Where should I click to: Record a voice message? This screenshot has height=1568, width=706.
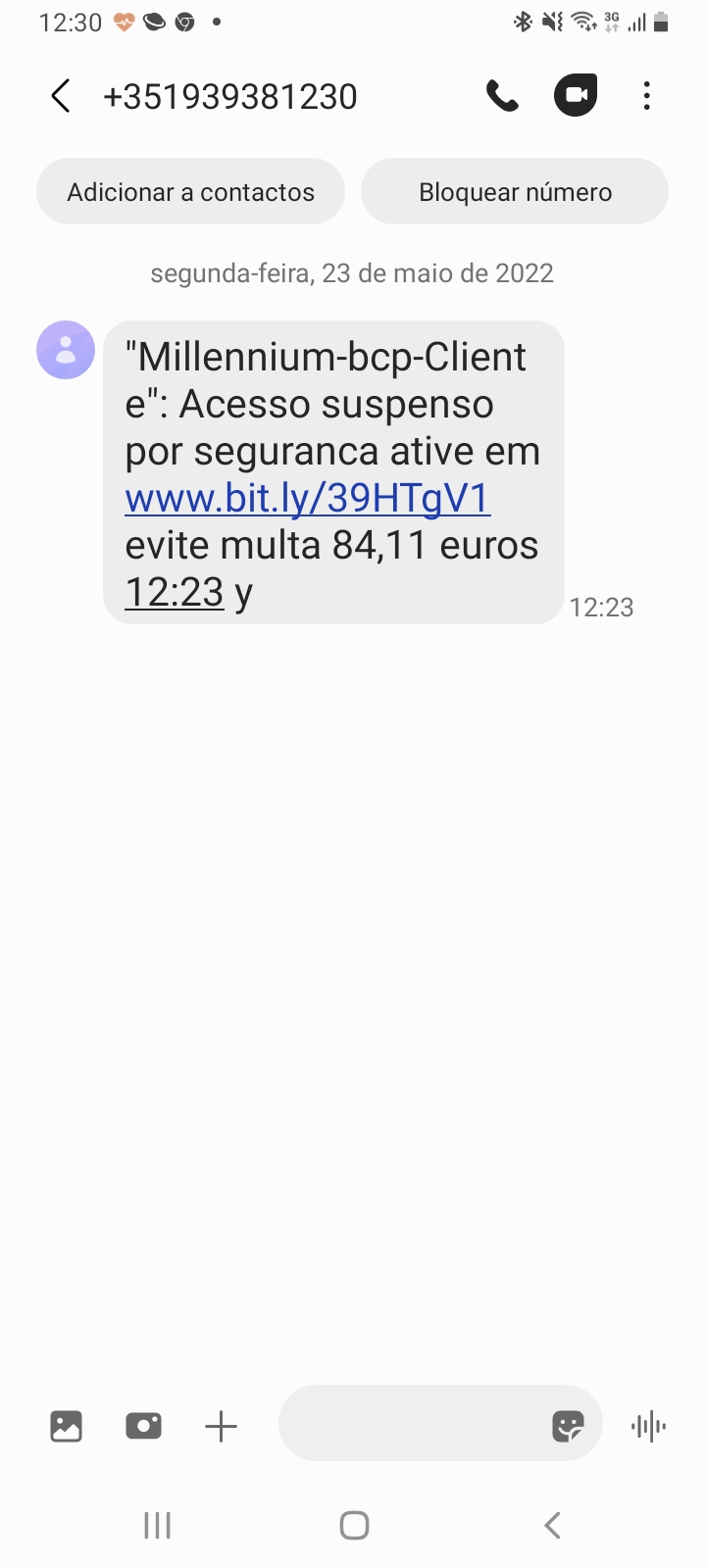point(648,1426)
